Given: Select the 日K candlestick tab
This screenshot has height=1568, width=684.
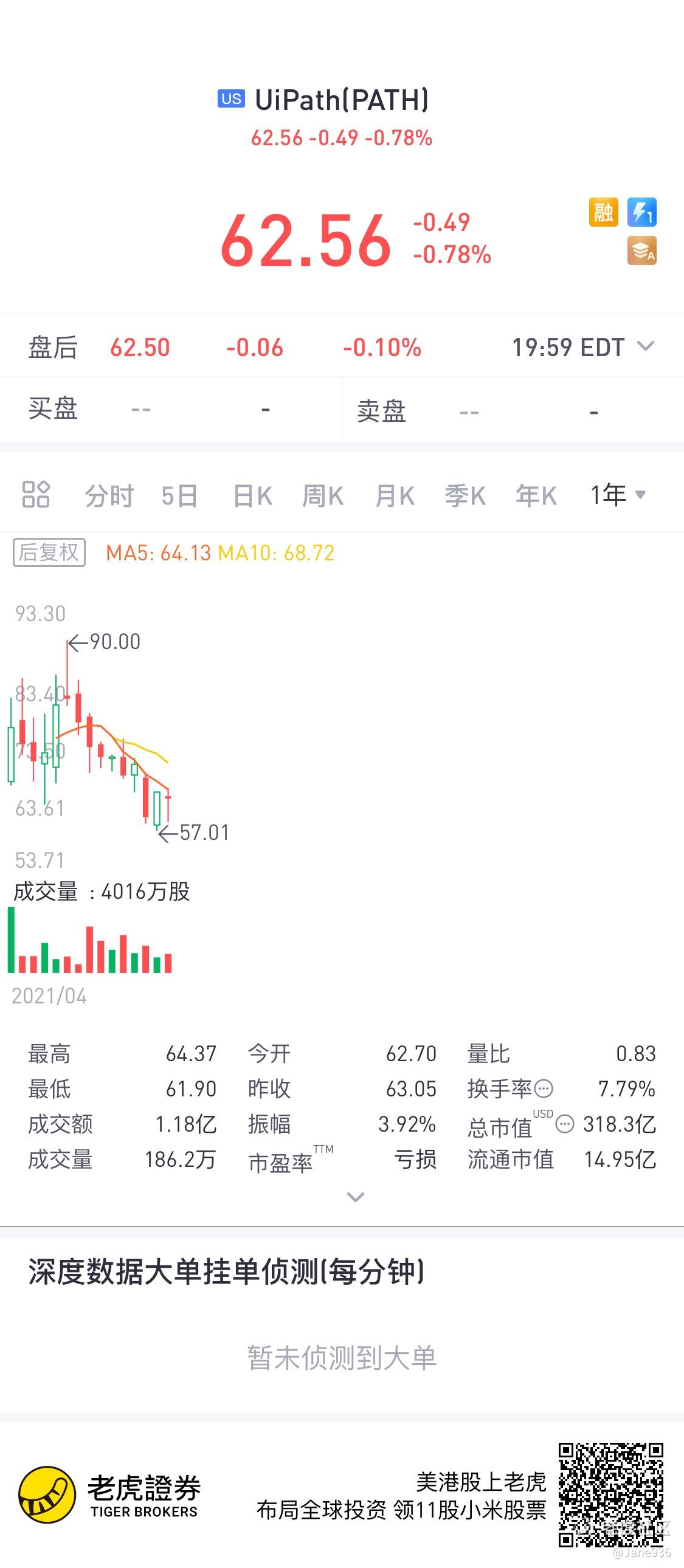Looking at the screenshot, I should point(252,495).
